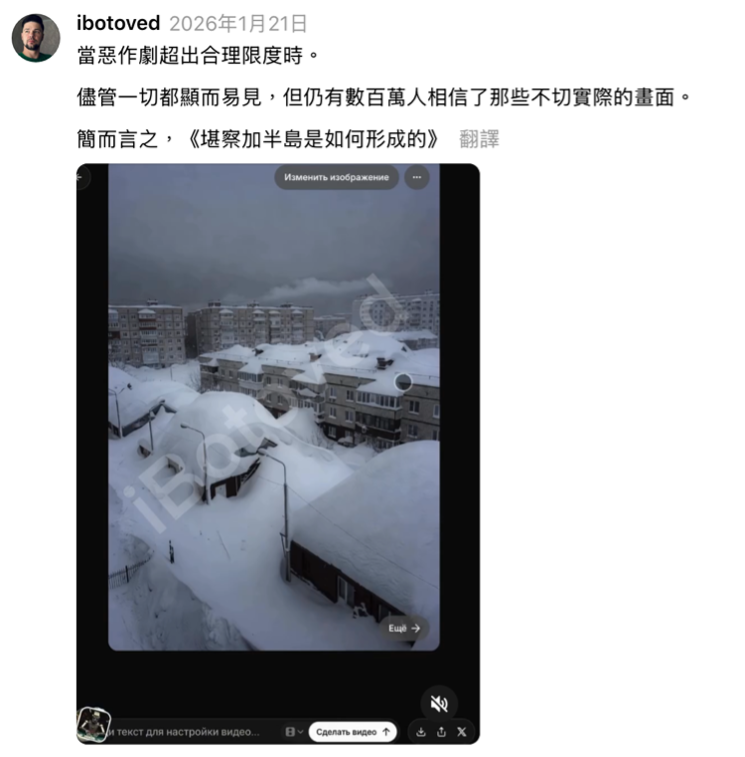Image resolution: width=745 pixels, height=757 pixels.
Task: Open ibotoved's profile avatar
Action: point(36,39)
